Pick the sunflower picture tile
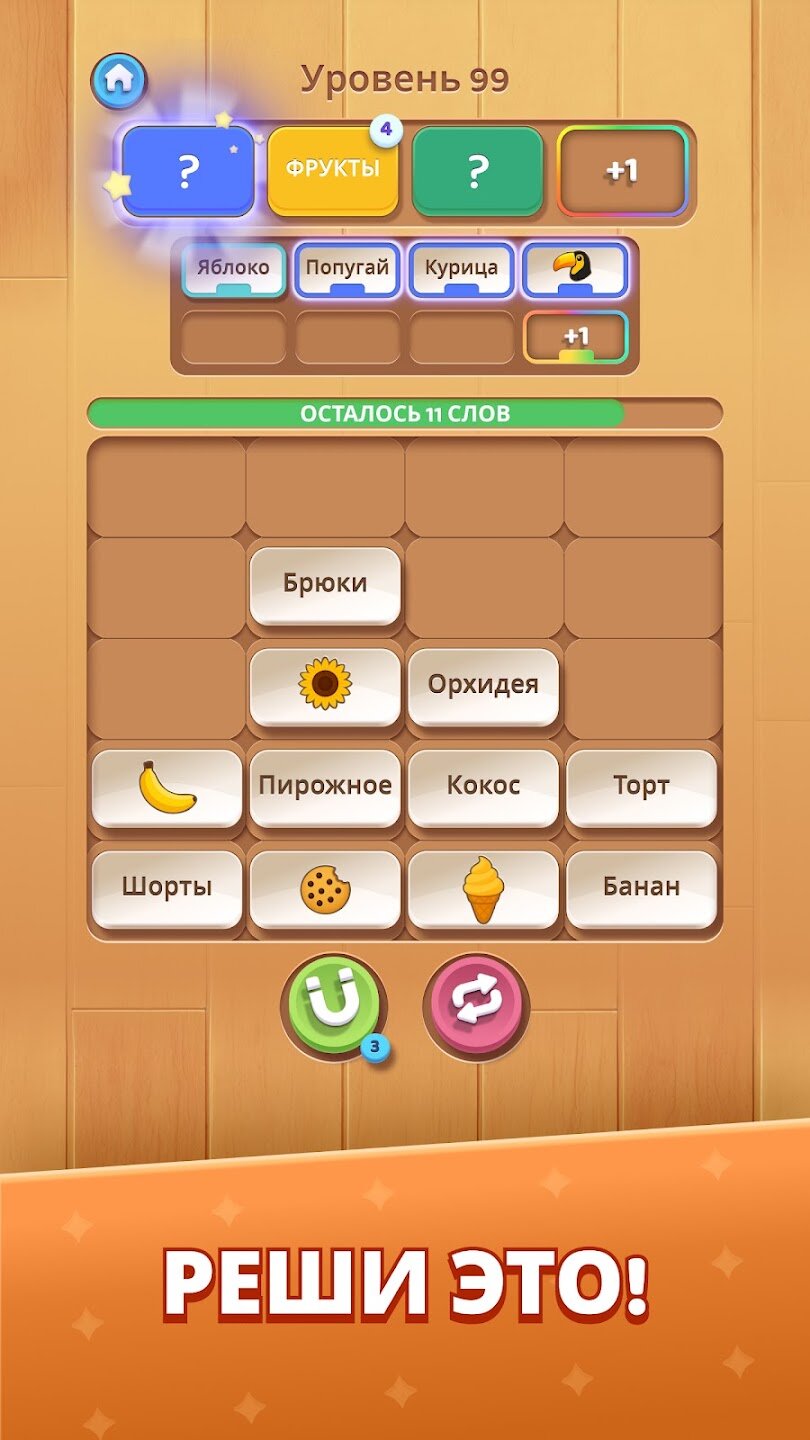 coord(325,684)
